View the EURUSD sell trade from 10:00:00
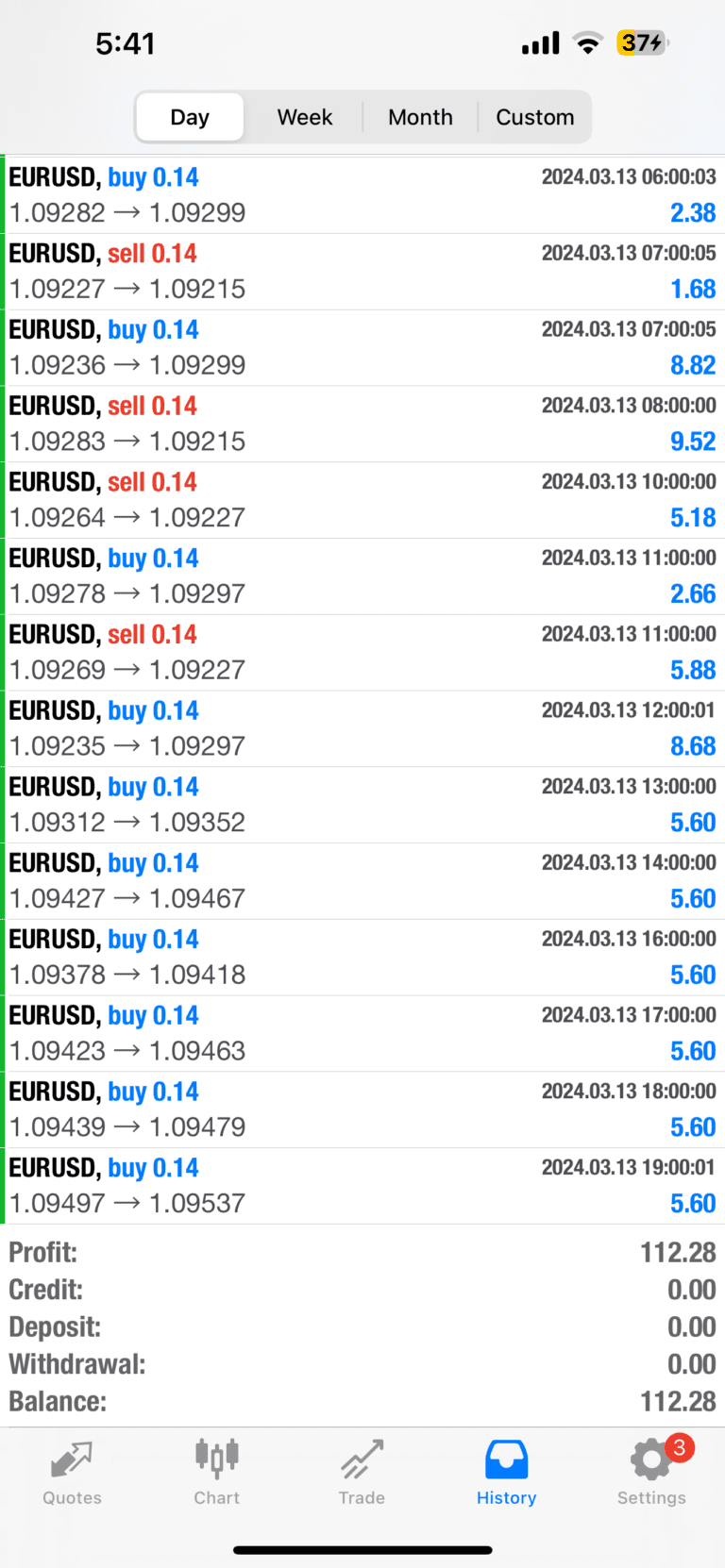This screenshot has height=1568, width=725. tap(362, 500)
